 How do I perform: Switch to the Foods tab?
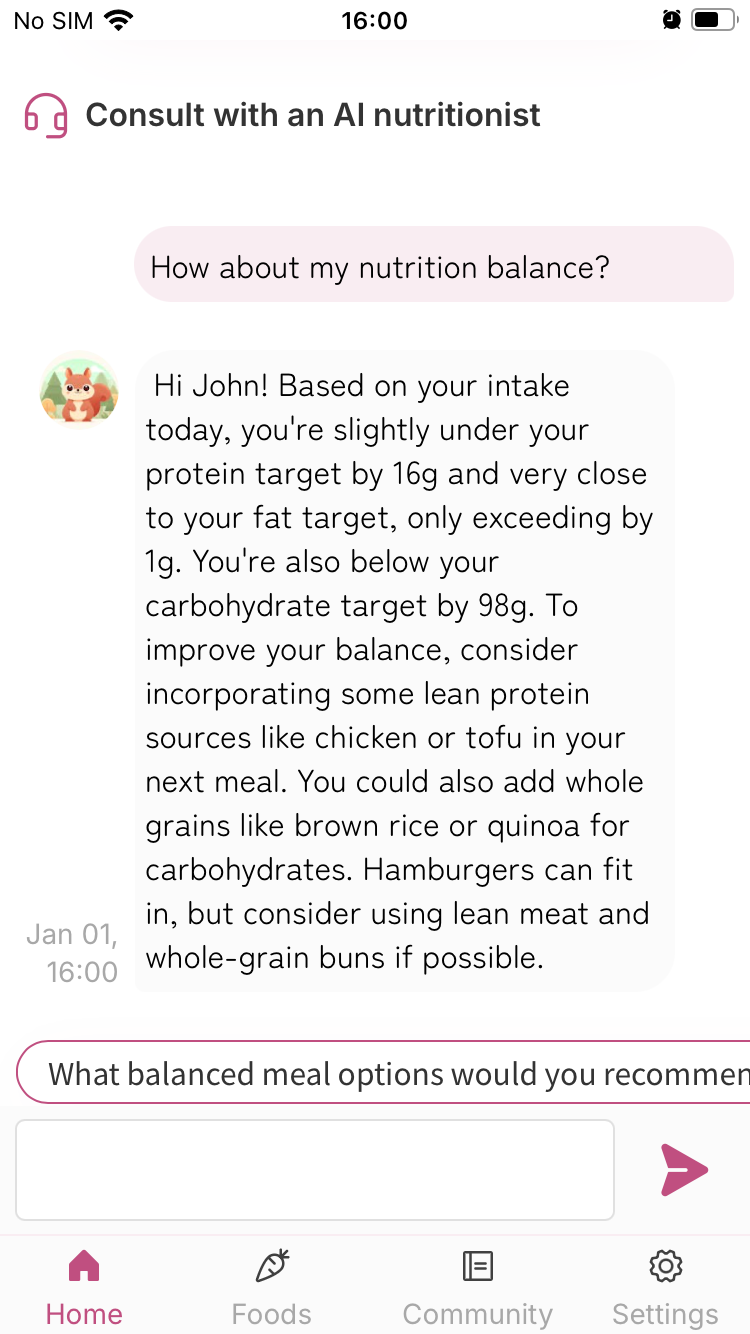272,1288
